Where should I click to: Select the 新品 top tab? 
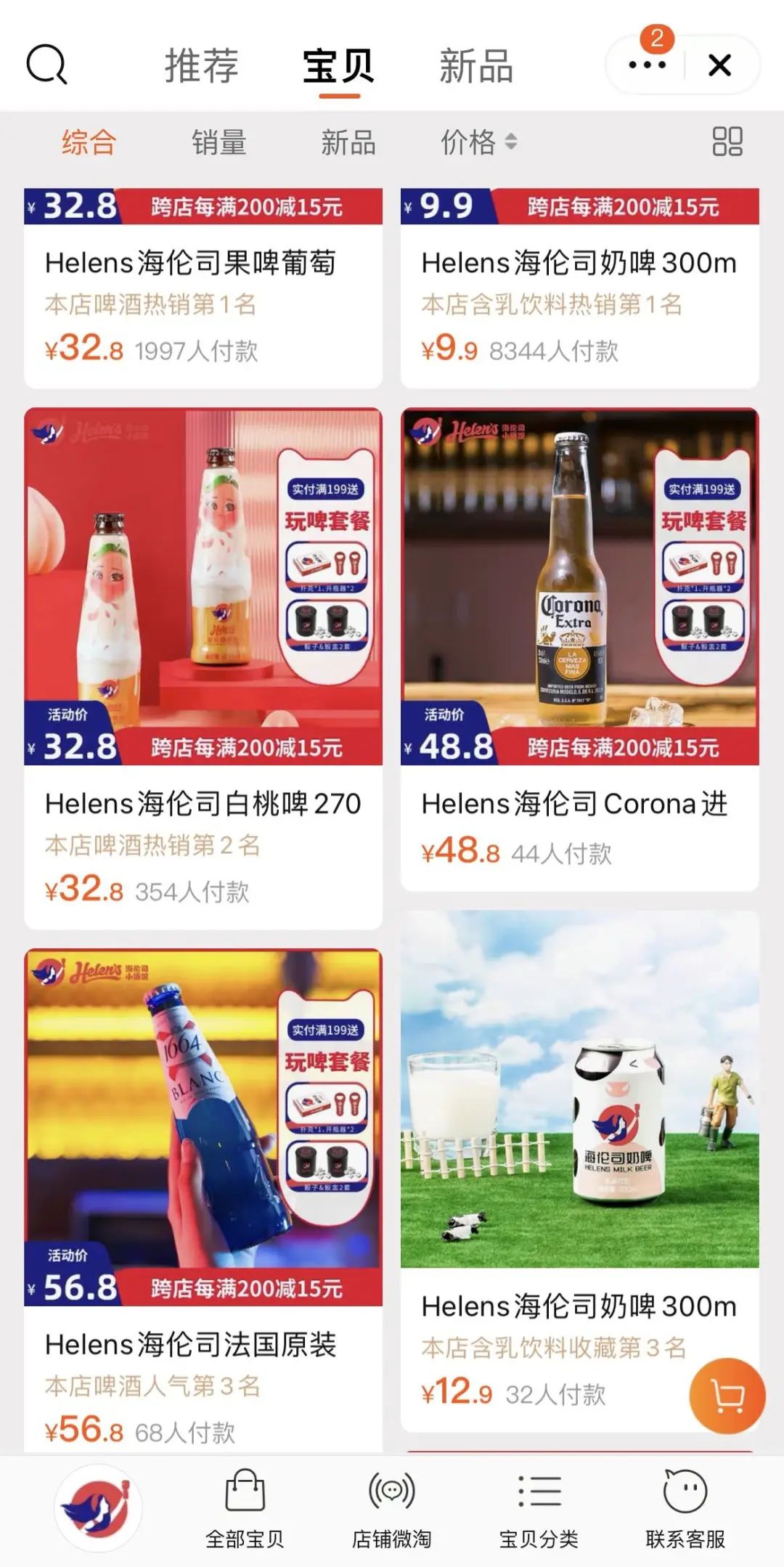coord(475,67)
